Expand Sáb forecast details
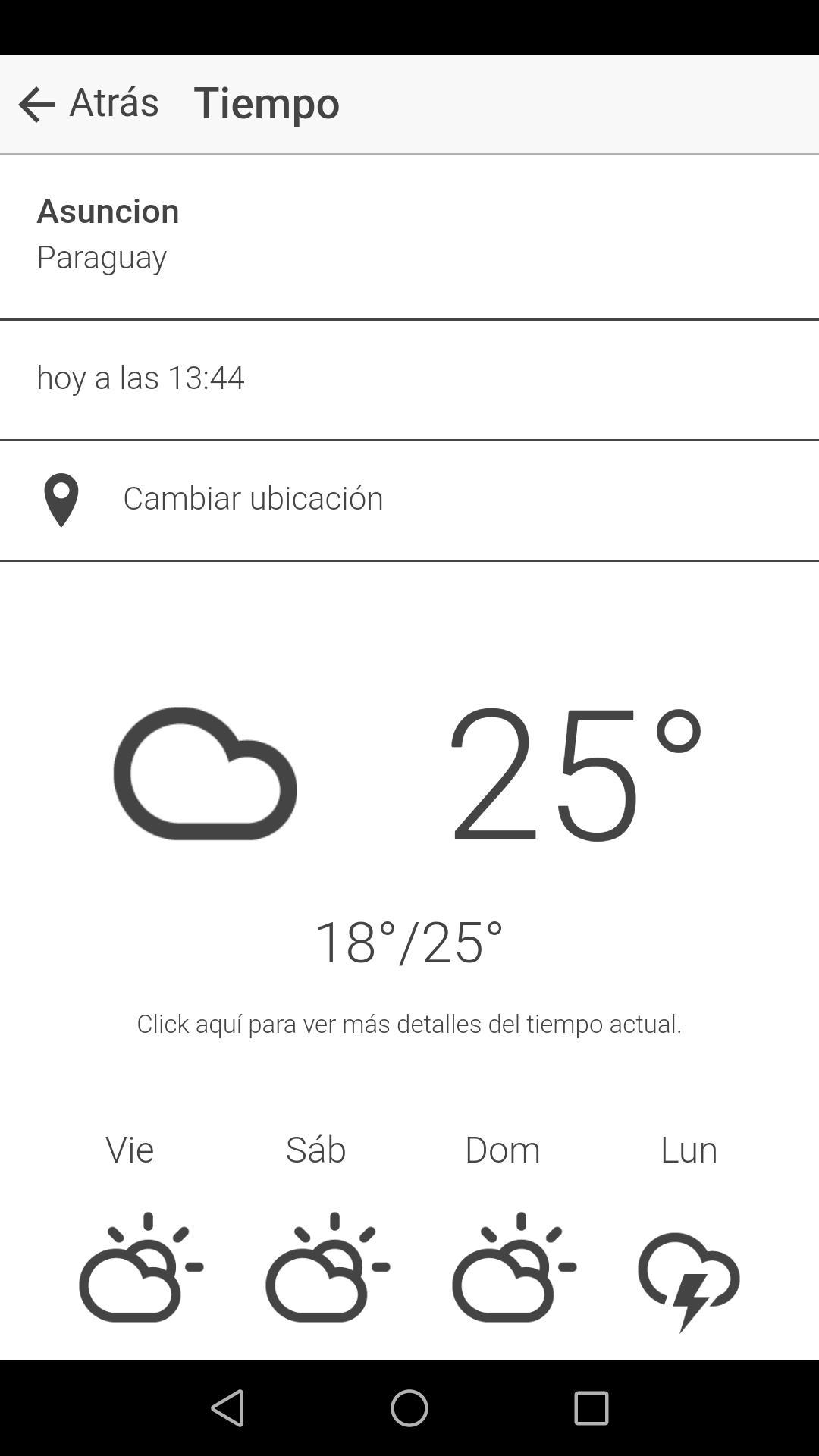The height and width of the screenshot is (1456, 819). [x=316, y=1150]
